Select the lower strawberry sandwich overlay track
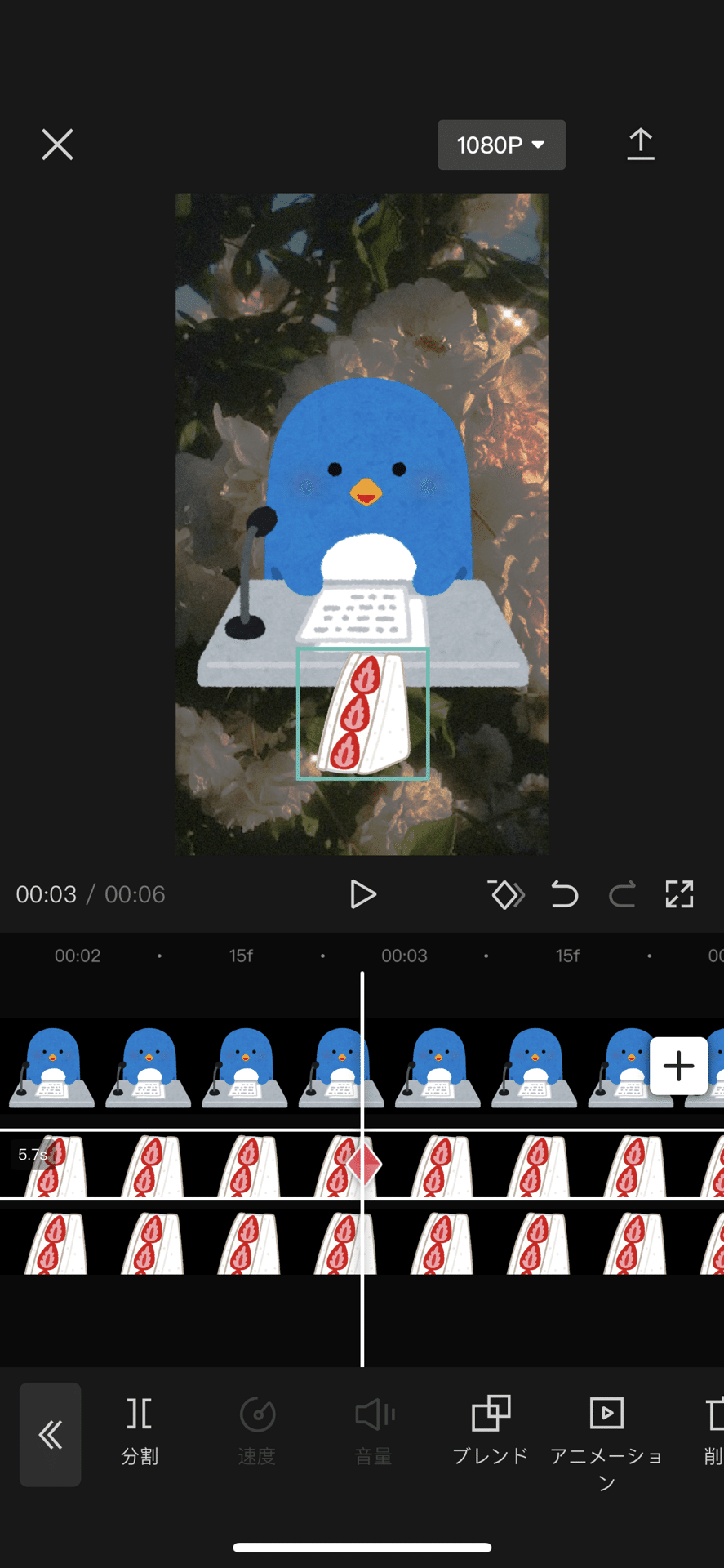 [x=245, y=1243]
